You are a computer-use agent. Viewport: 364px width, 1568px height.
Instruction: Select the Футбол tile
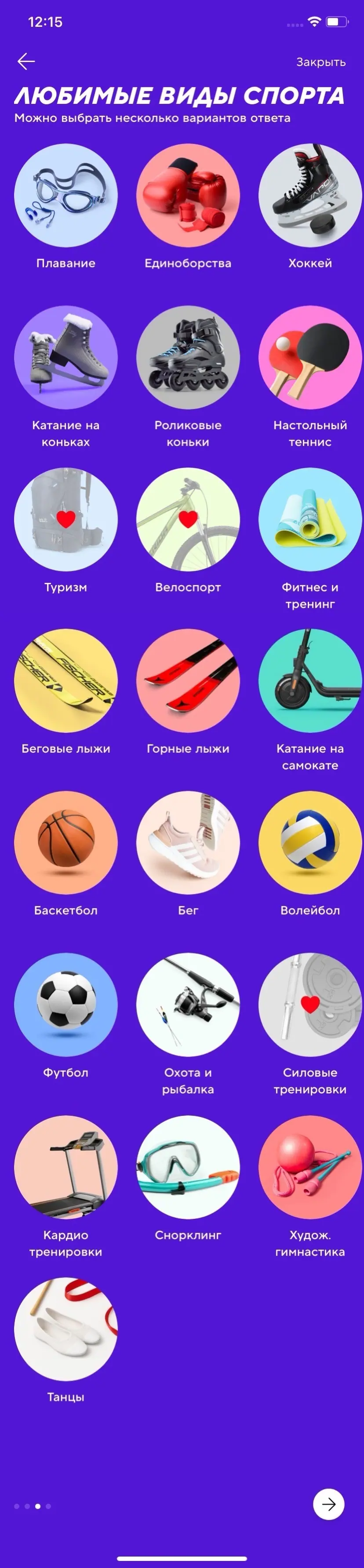tap(66, 1005)
